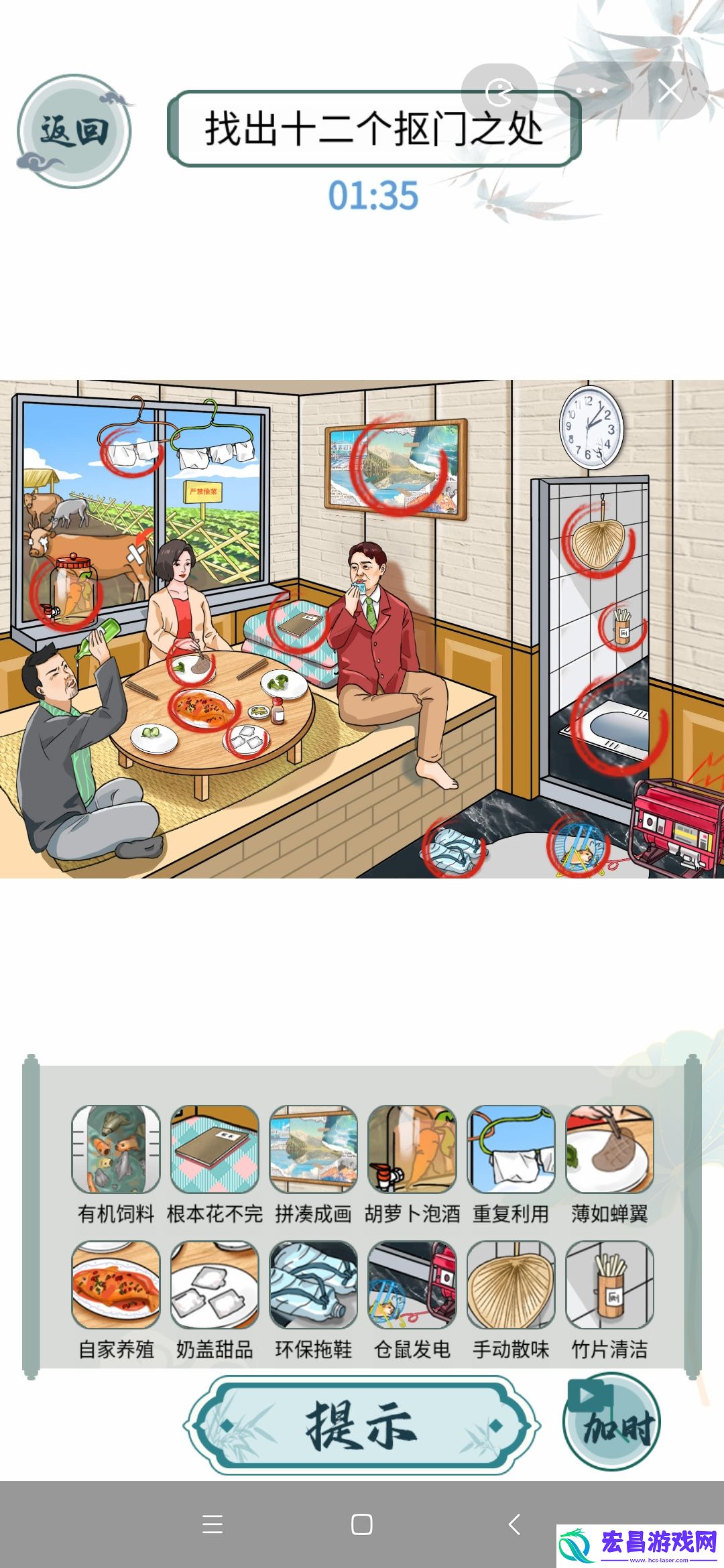Image resolution: width=724 pixels, height=1568 pixels.
Task: Select the 自家养殖 item tile
Action: pyautogui.click(x=116, y=1285)
